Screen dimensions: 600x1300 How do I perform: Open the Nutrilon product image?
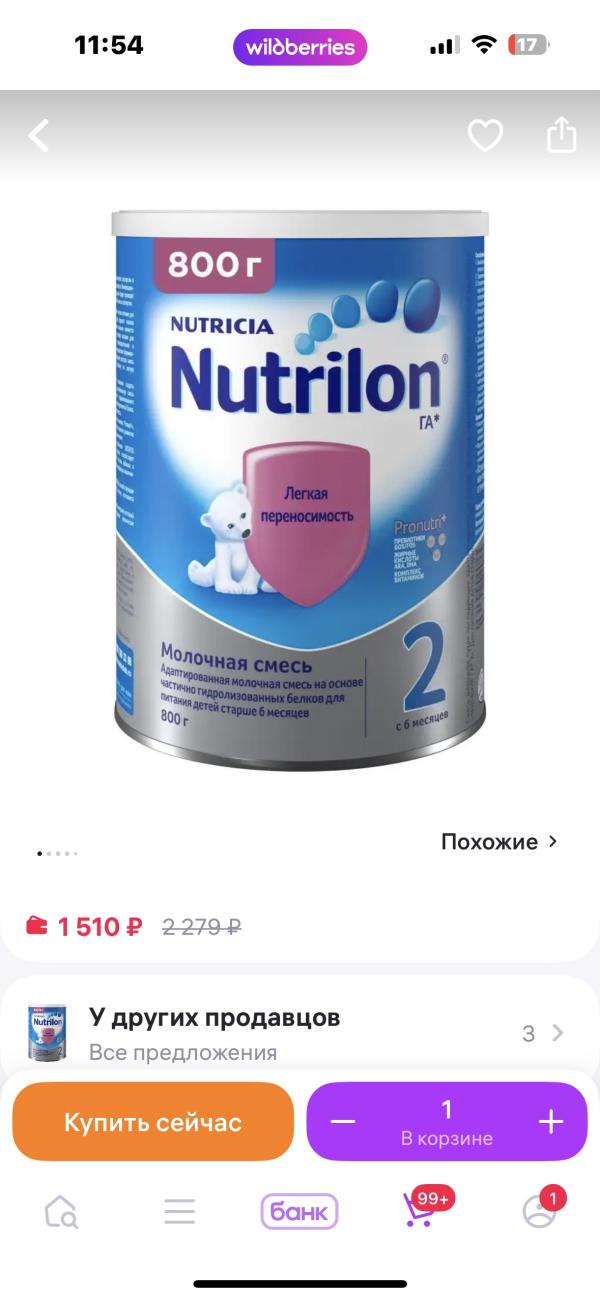pyautogui.click(x=300, y=490)
